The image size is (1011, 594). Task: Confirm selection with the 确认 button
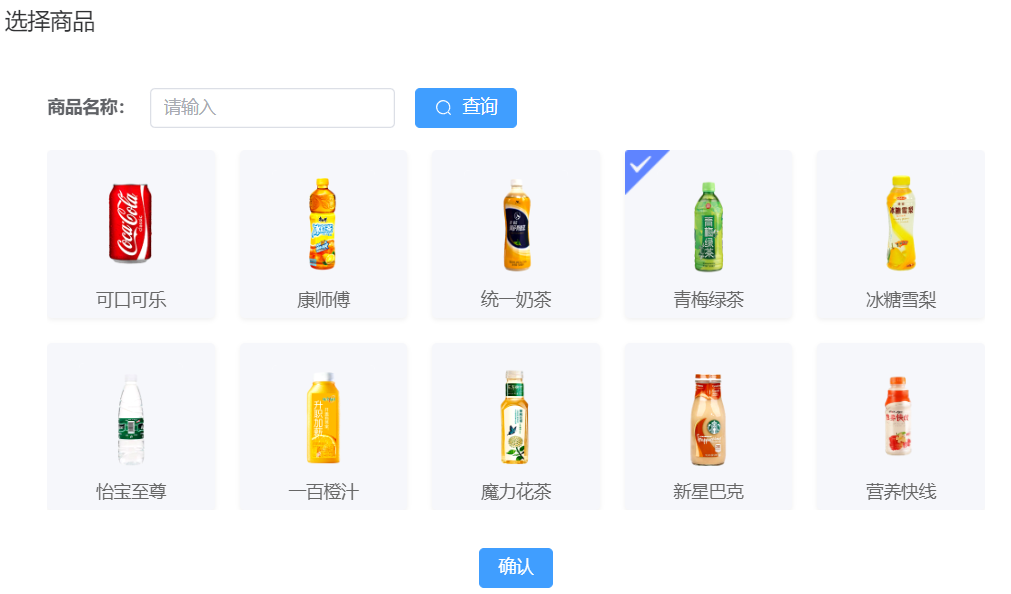515,567
